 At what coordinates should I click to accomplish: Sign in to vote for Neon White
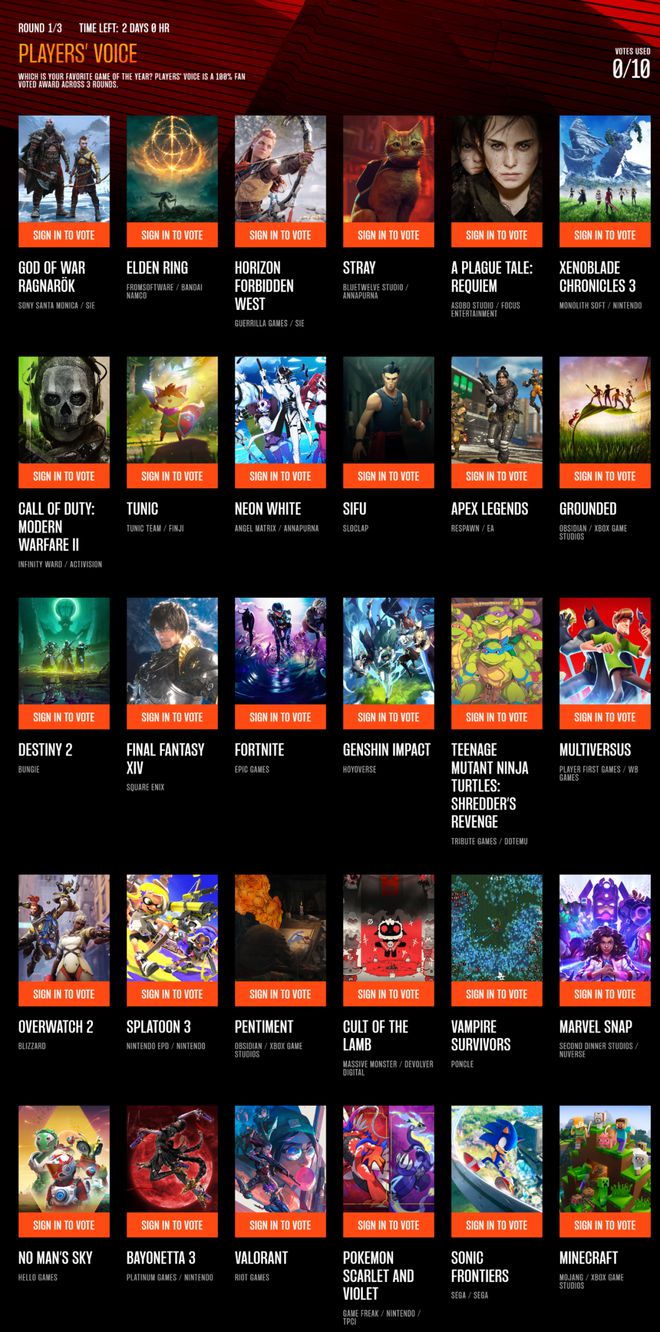[280, 476]
